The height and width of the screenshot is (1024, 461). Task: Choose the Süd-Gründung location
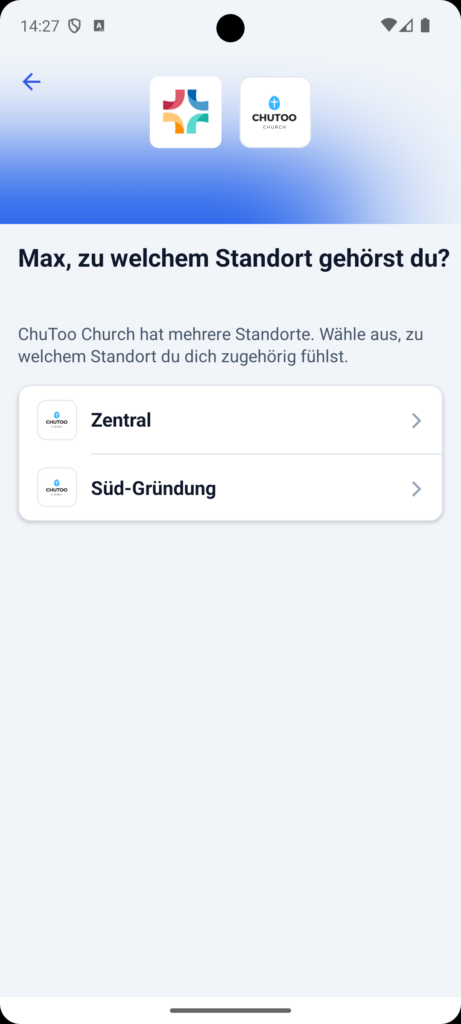tap(230, 488)
